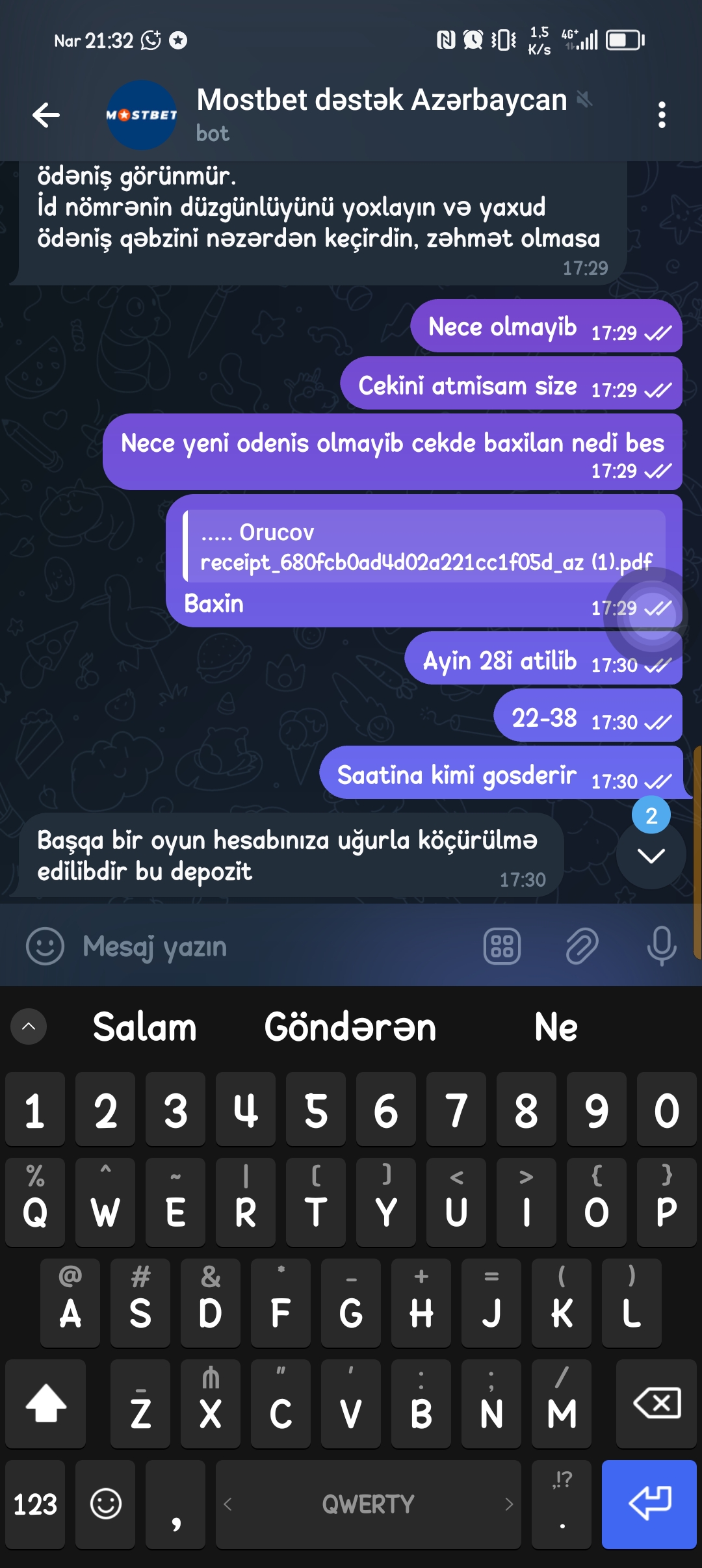
Task: Tap the backspace key
Action: coord(656,1404)
